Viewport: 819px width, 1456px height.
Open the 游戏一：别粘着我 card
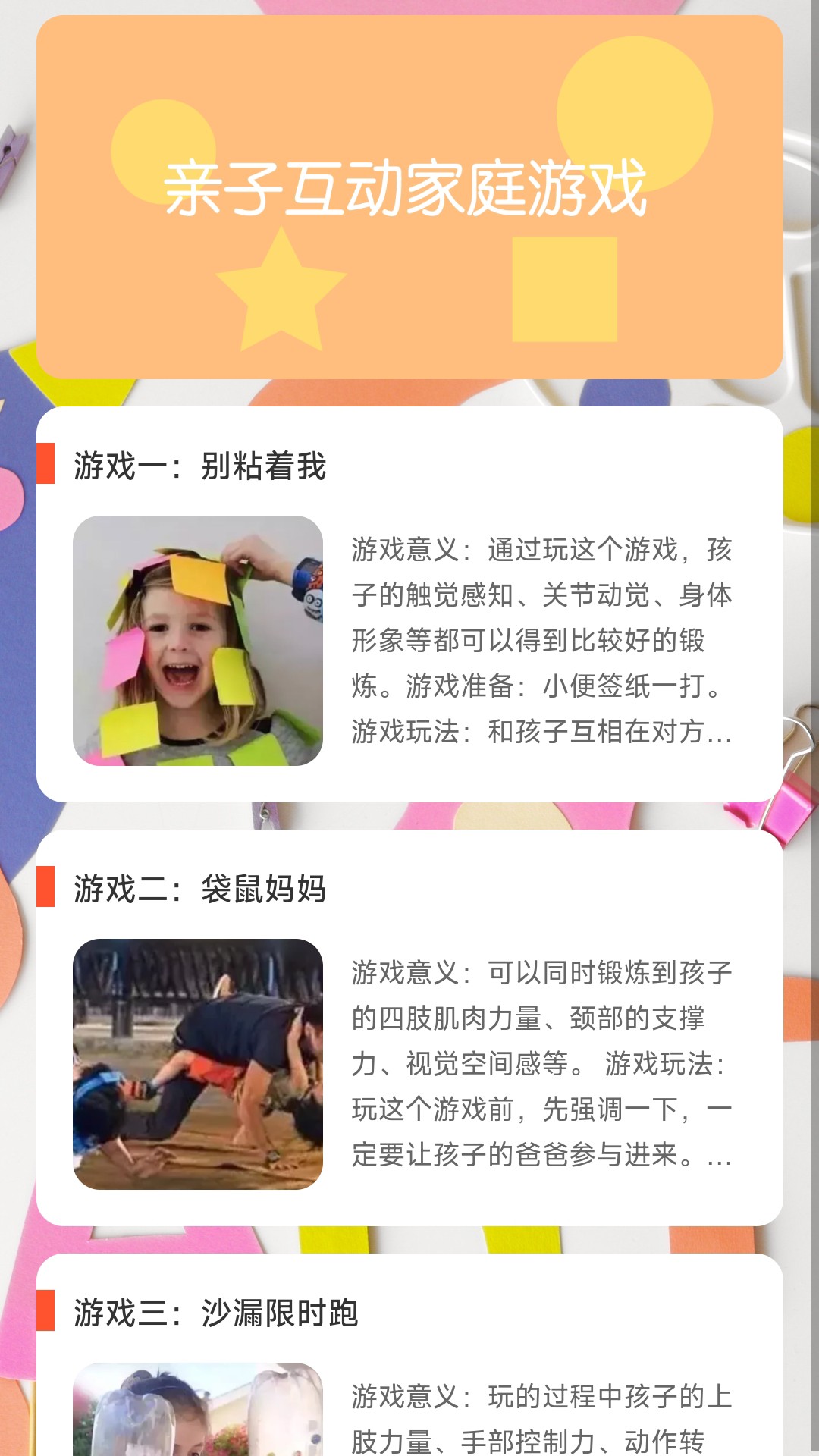click(409, 604)
